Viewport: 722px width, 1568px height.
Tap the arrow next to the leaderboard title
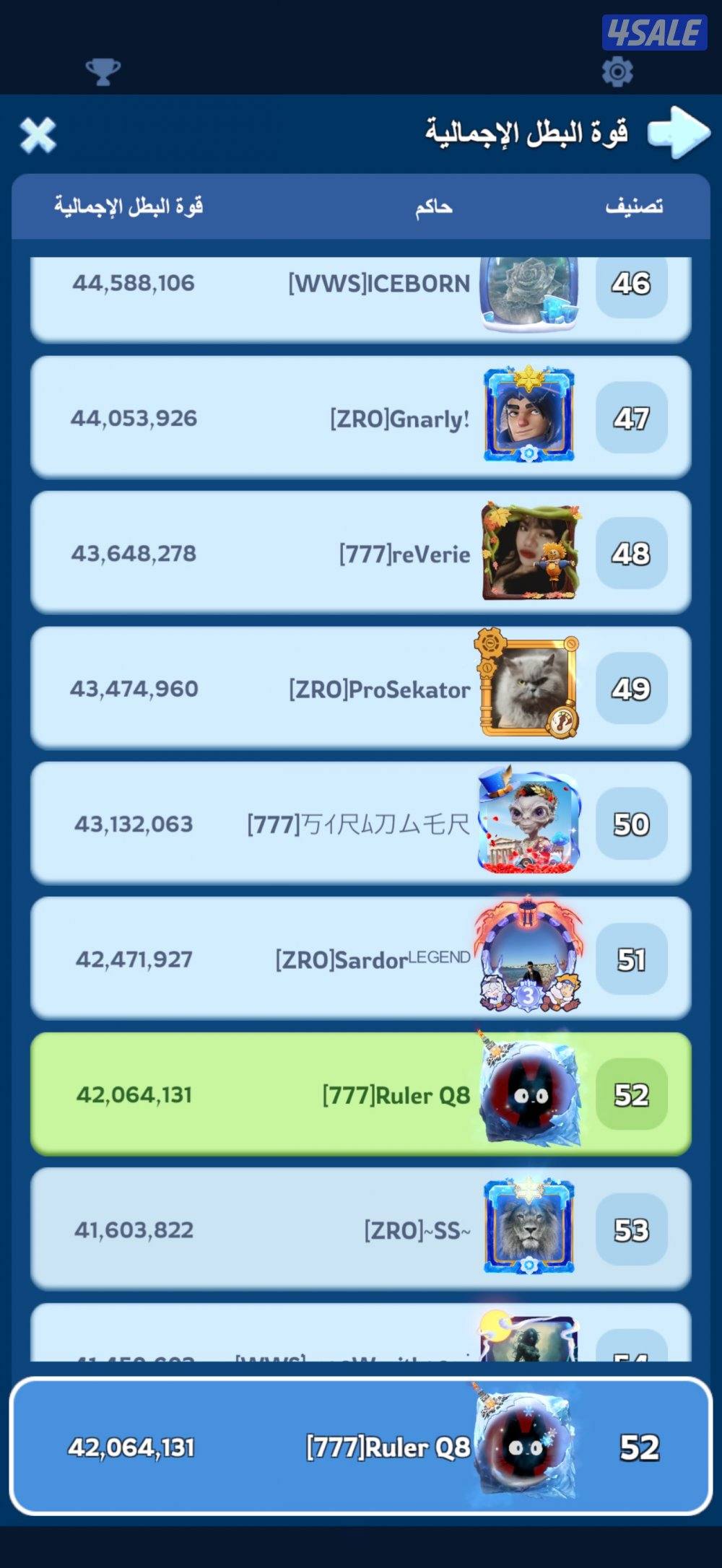678,133
